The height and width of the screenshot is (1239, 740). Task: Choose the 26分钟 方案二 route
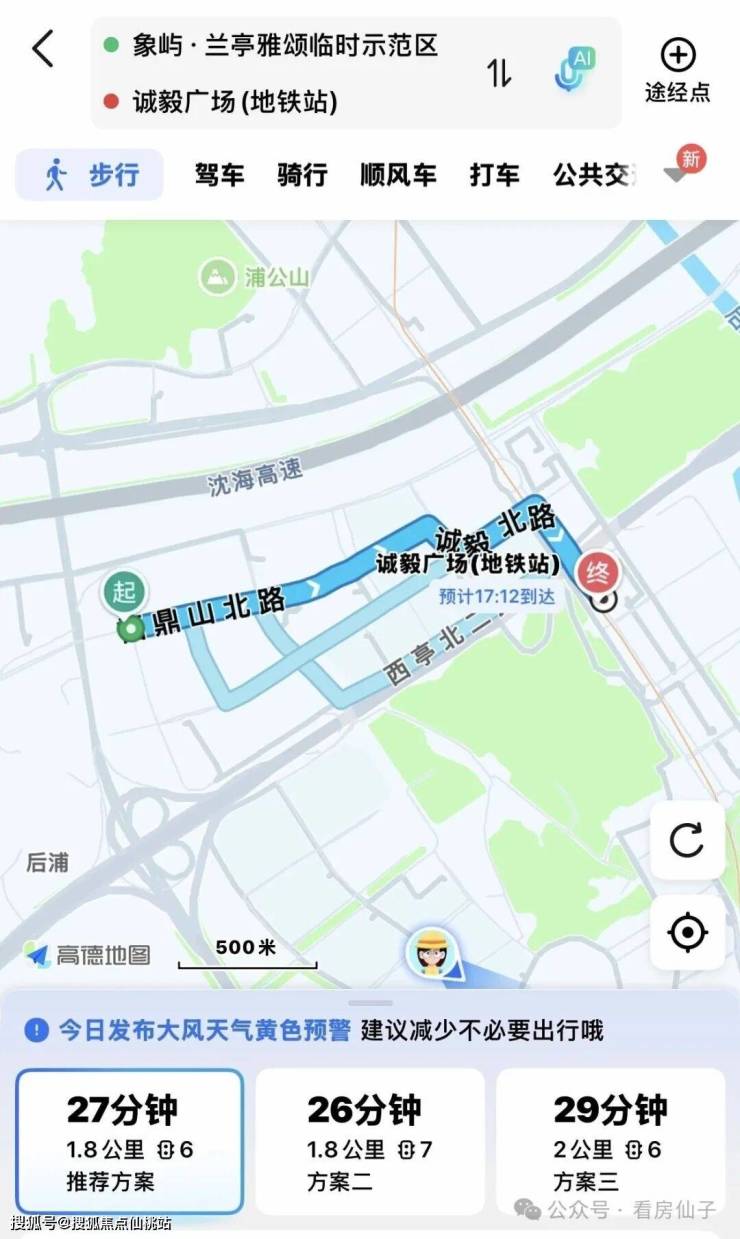tap(370, 1141)
